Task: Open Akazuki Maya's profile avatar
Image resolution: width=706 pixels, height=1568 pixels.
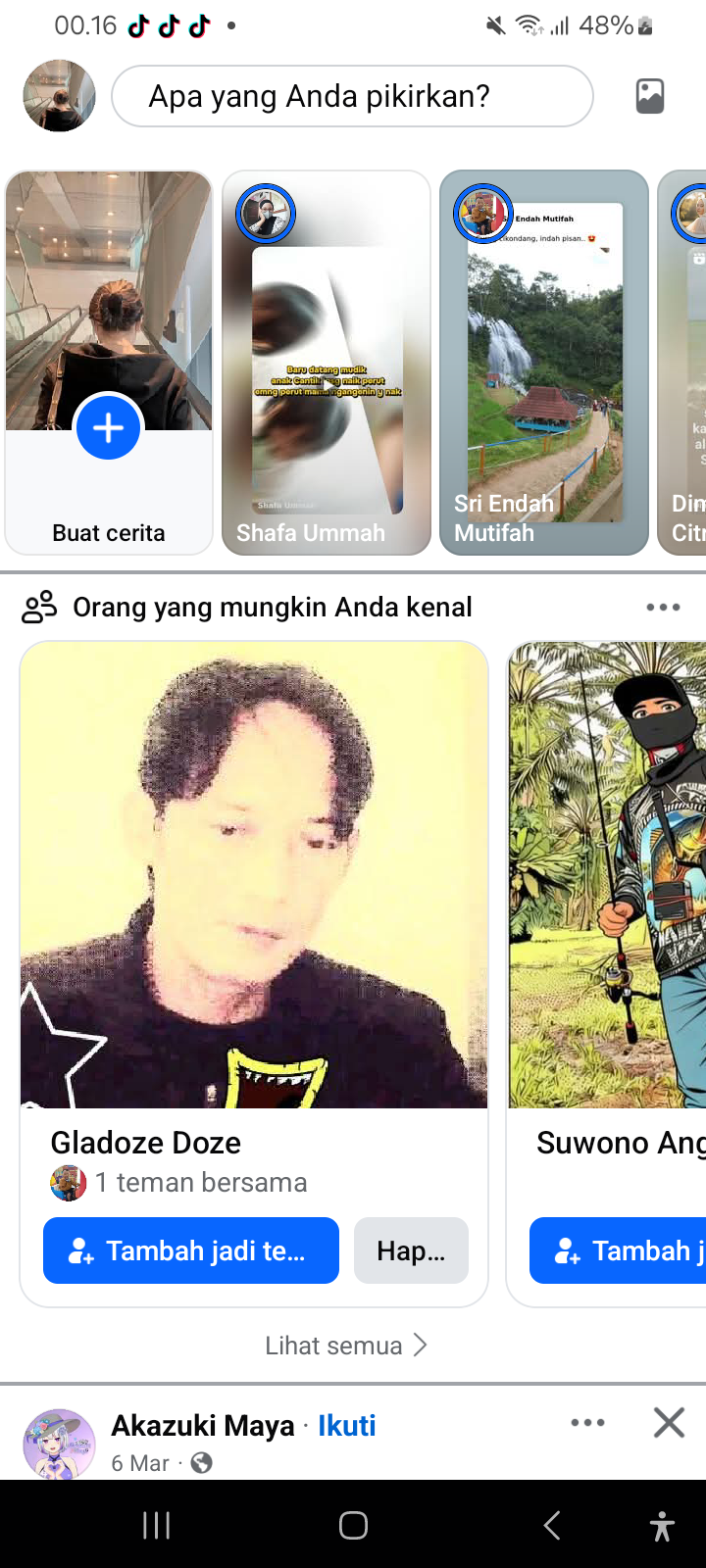Action: (x=59, y=1444)
